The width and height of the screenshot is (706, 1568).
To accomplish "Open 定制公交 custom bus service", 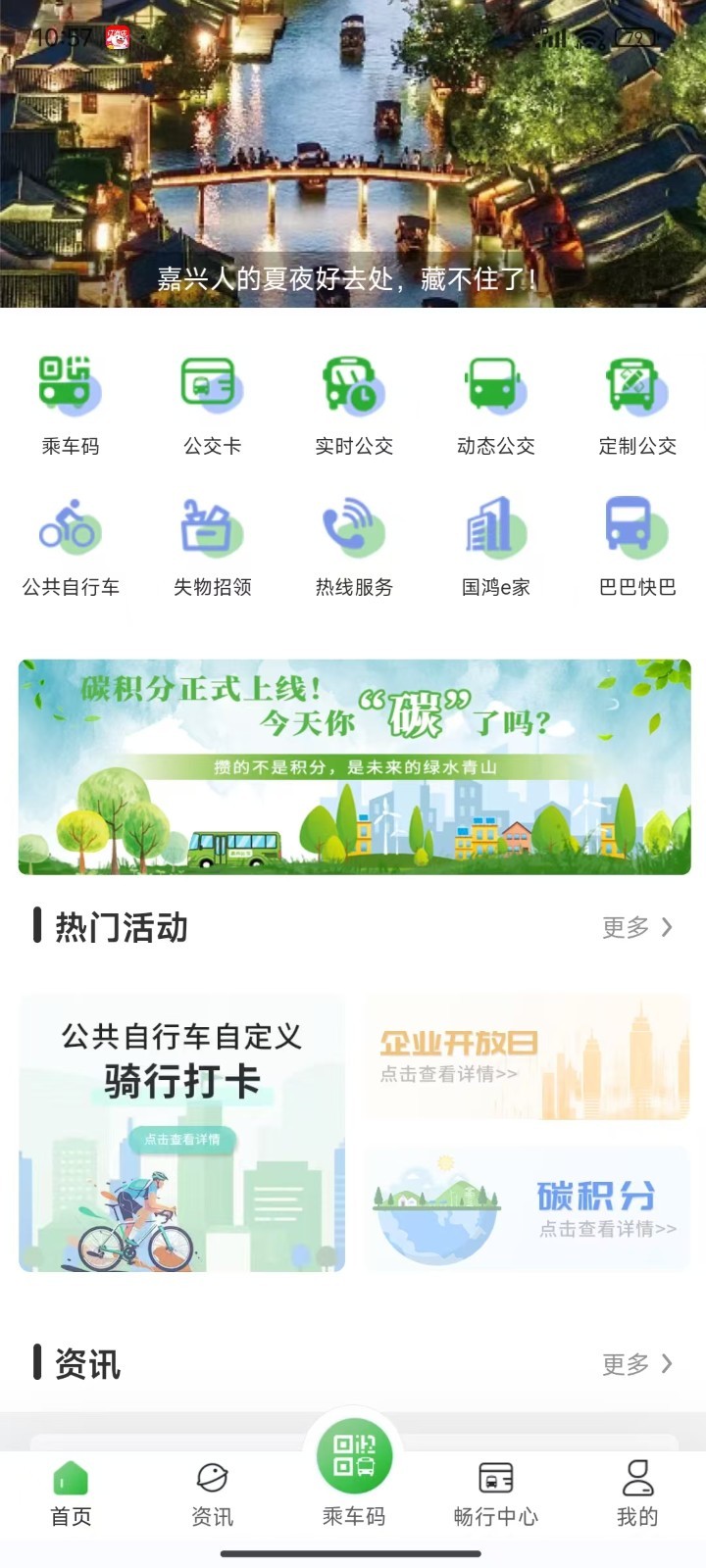I will pos(637,404).
